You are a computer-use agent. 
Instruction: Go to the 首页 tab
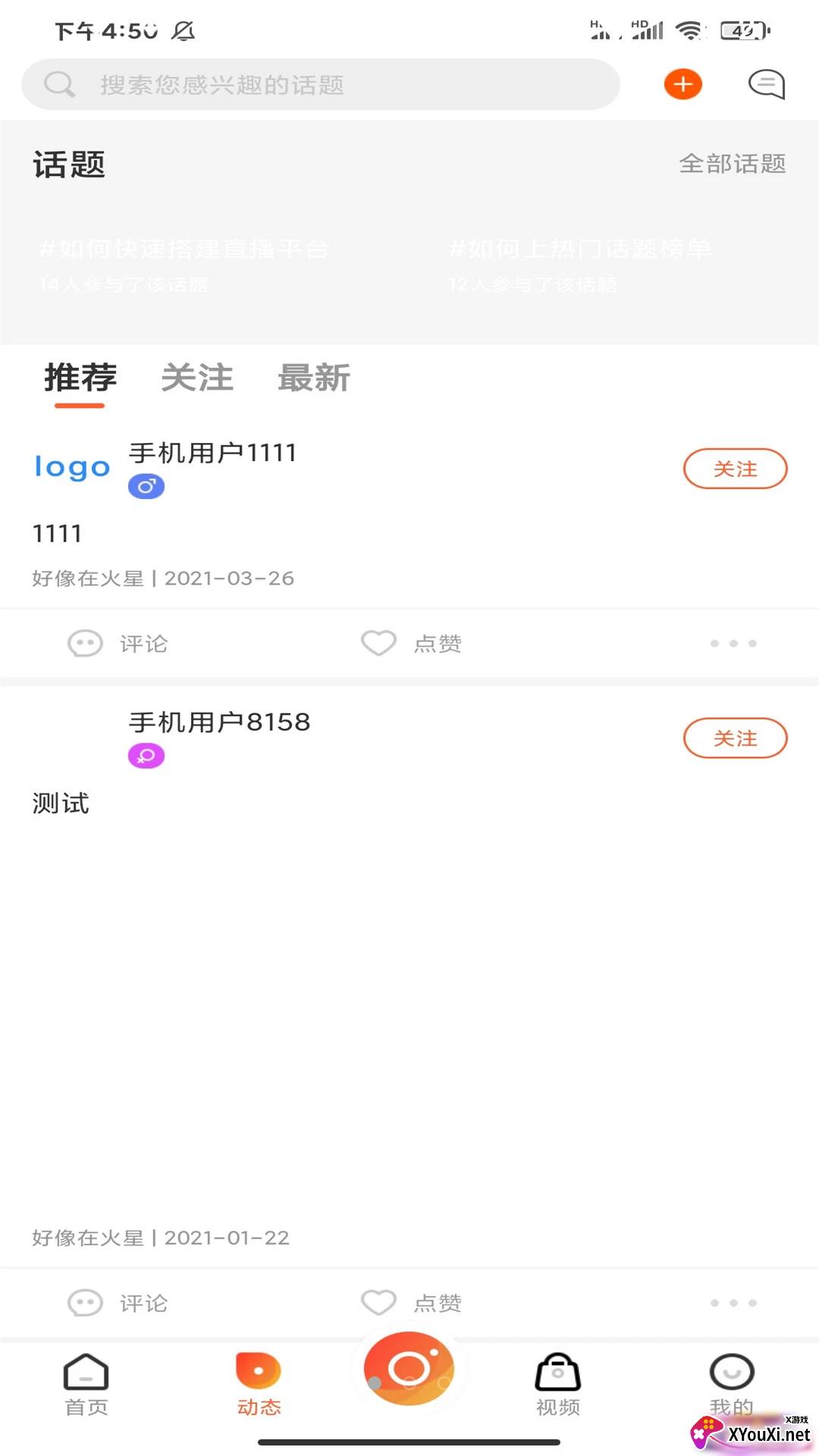click(x=86, y=1385)
